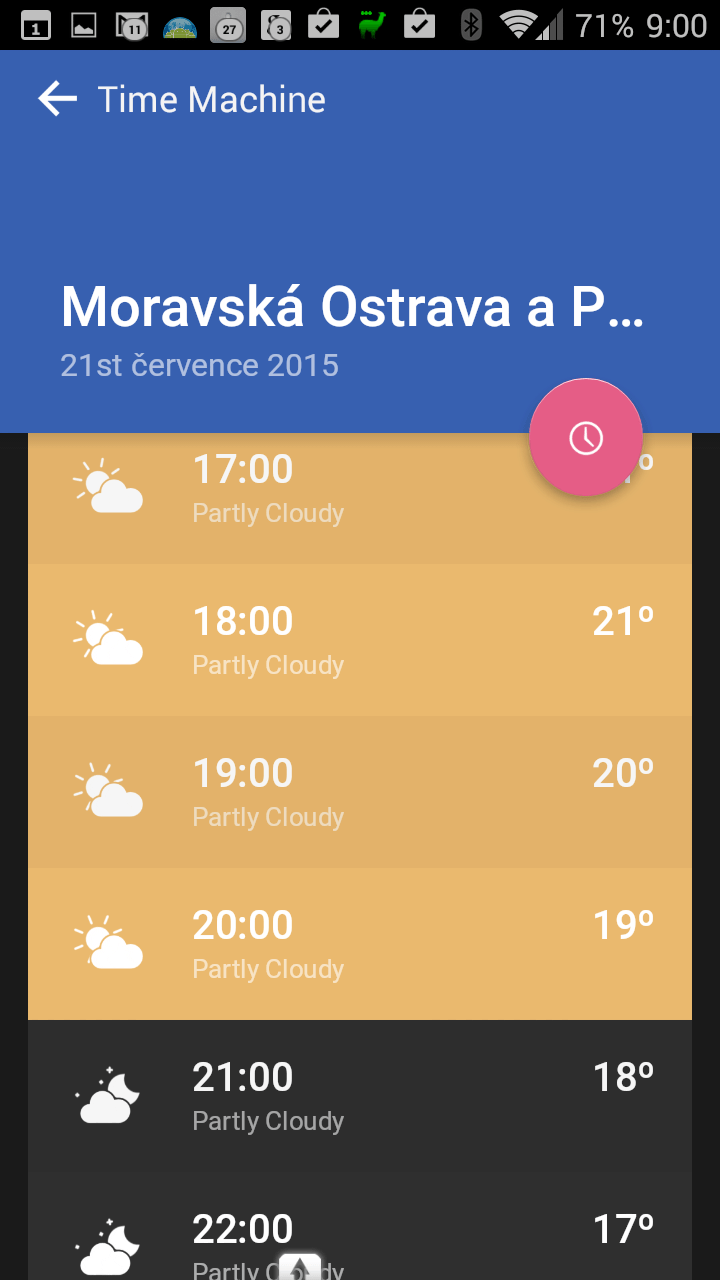Open the 18:00 Partly Cloudy forecast row

(x=360, y=640)
